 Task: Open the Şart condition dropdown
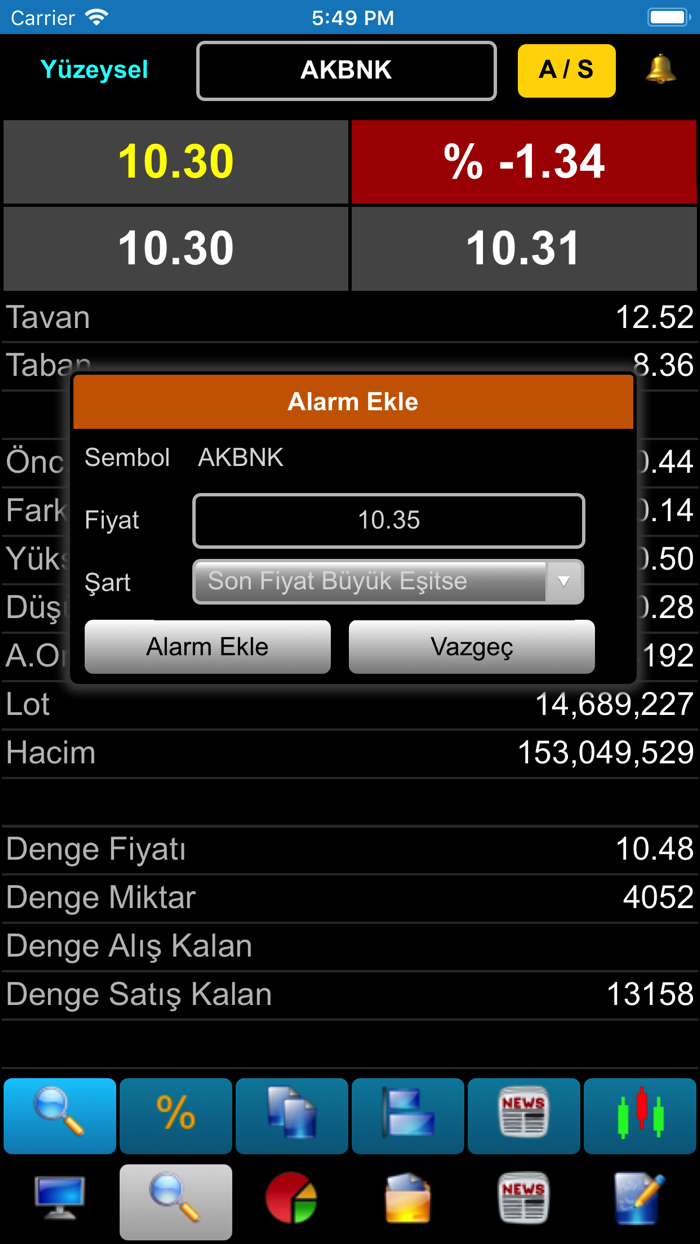coord(388,582)
